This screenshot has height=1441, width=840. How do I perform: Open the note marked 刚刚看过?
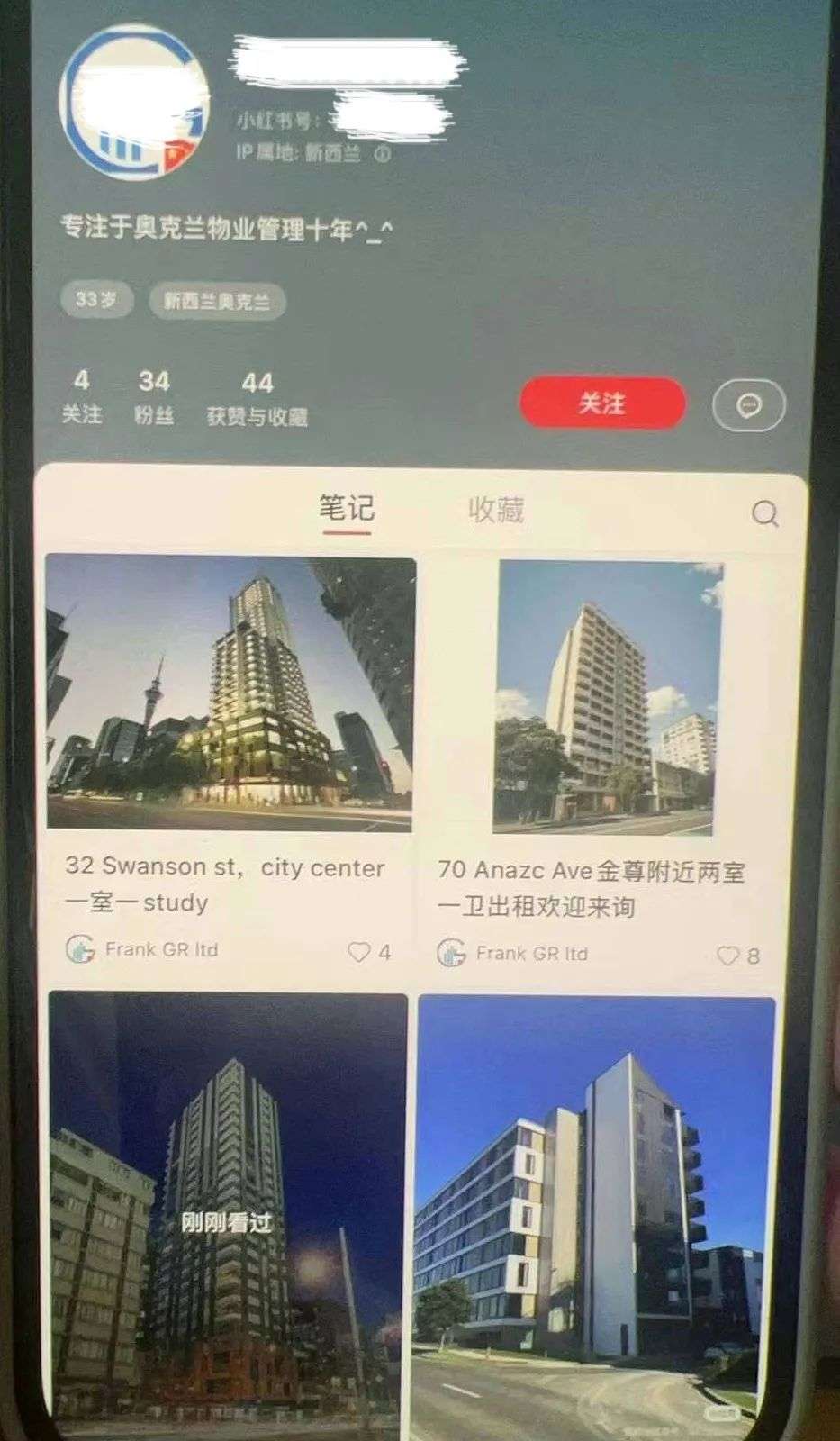click(x=227, y=1216)
